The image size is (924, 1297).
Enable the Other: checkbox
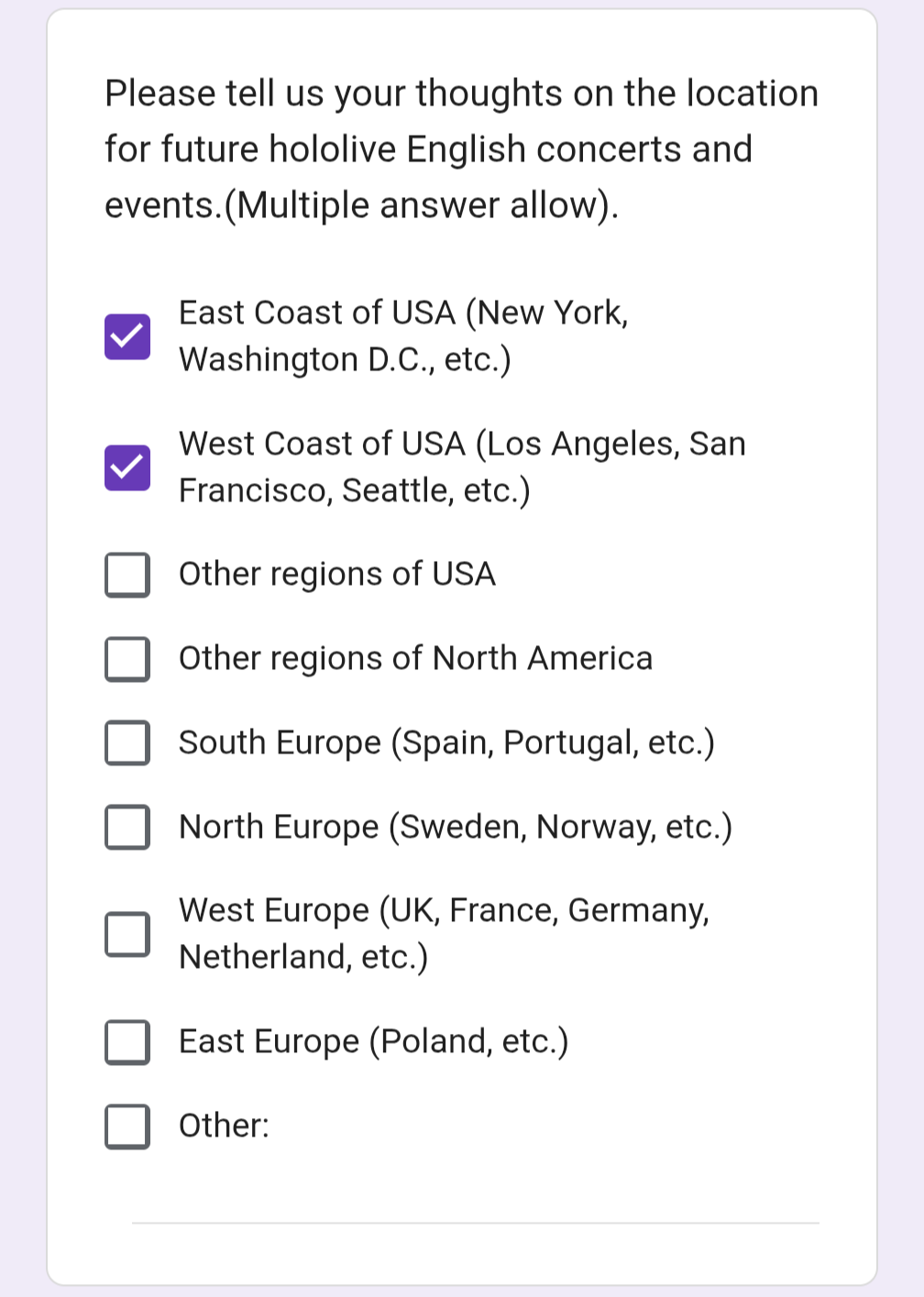click(127, 1127)
